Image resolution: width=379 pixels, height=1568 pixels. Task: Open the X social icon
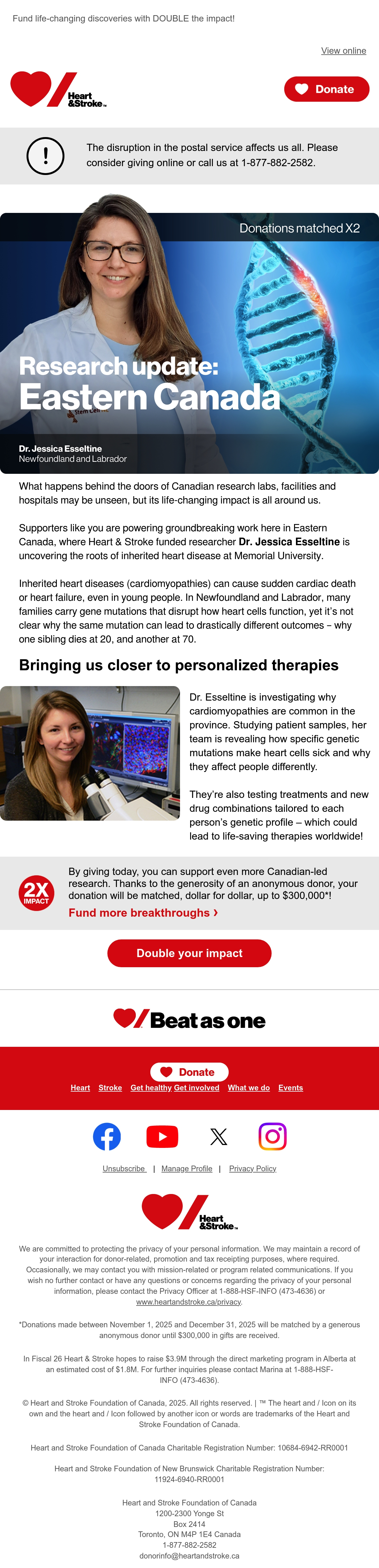pyautogui.click(x=218, y=1137)
